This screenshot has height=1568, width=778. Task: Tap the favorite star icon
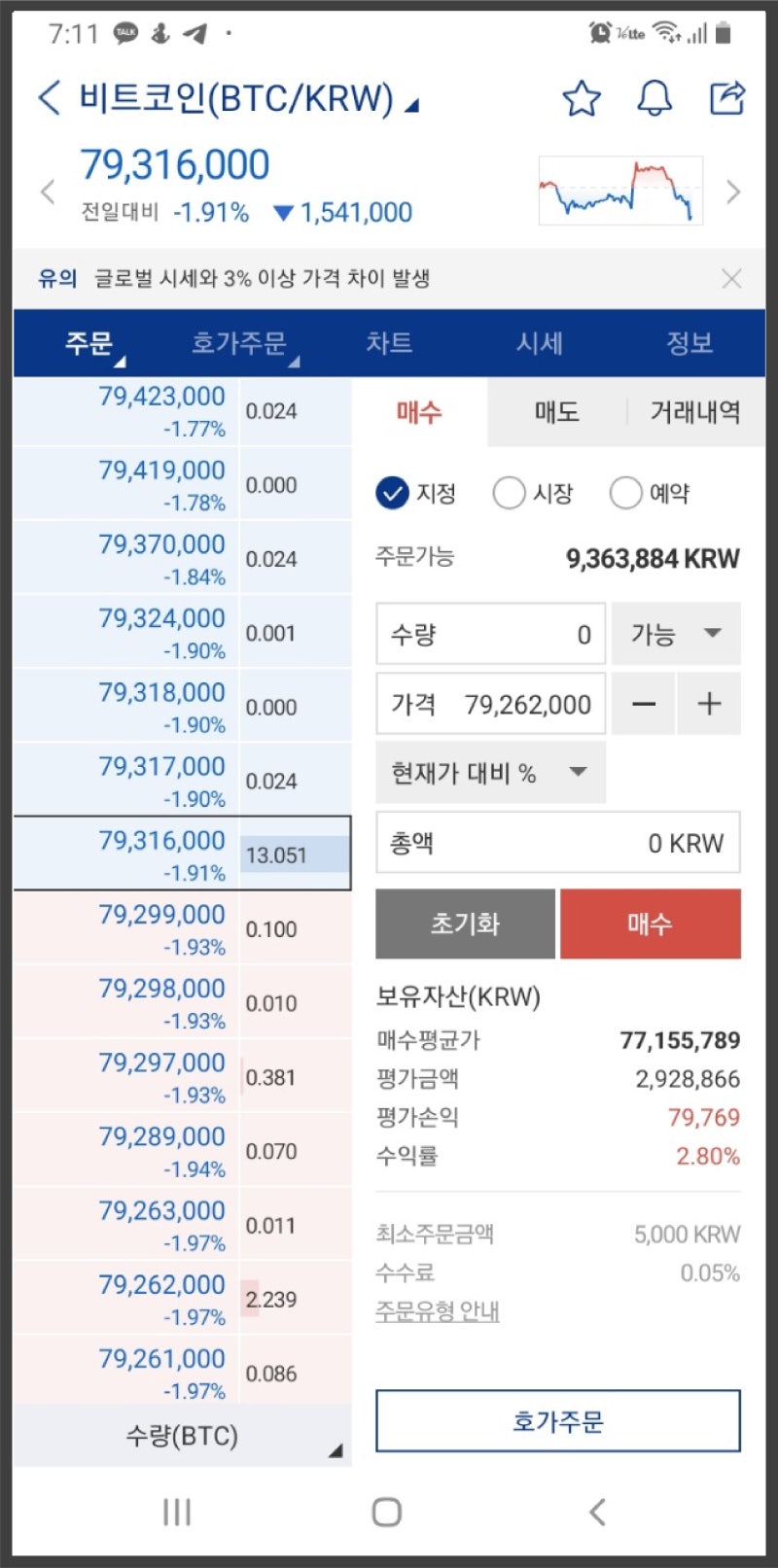click(582, 98)
